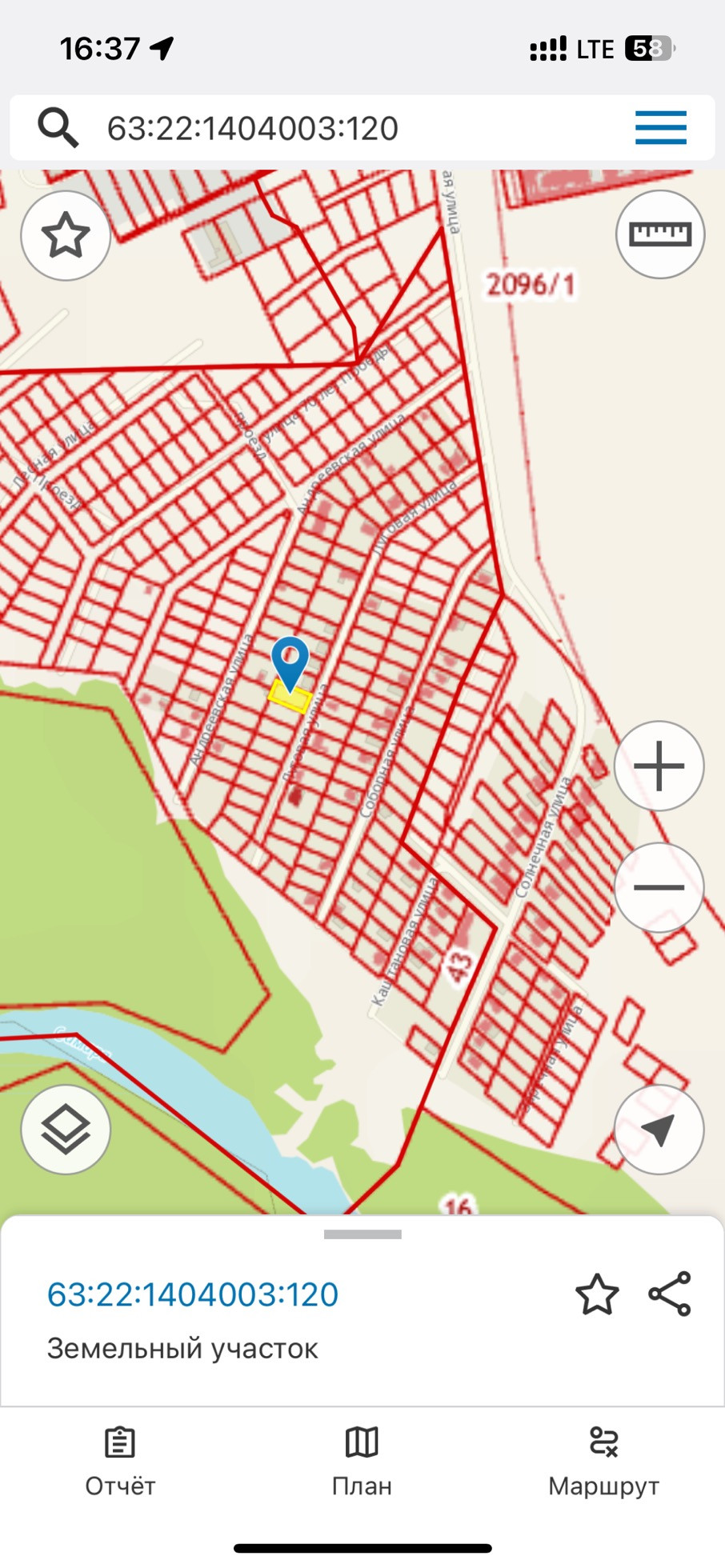Open favorites with the star map button

pyautogui.click(x=66, y=236)
